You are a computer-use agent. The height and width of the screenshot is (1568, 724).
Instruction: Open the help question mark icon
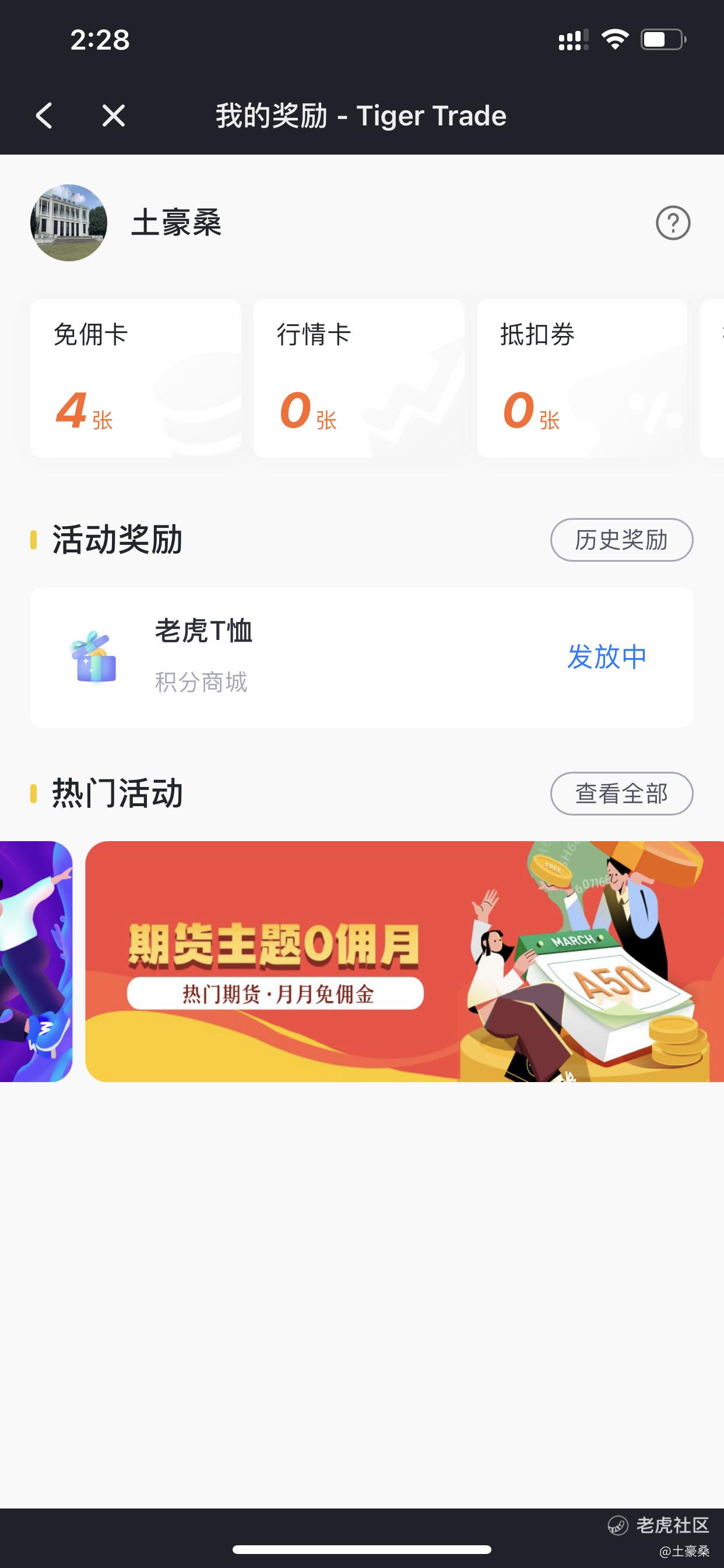[673, 223]
